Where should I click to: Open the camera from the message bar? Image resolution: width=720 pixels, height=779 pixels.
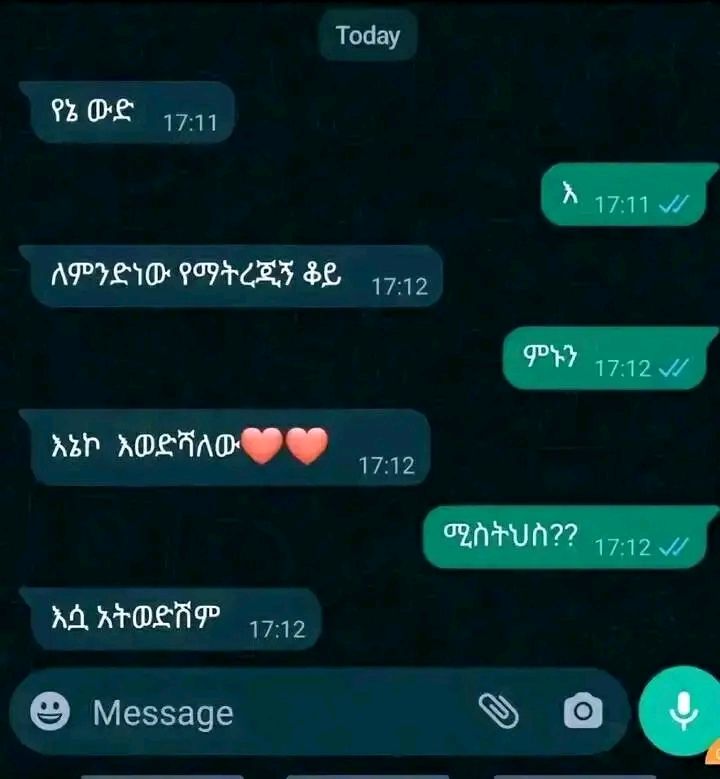(x=583, y=711)
